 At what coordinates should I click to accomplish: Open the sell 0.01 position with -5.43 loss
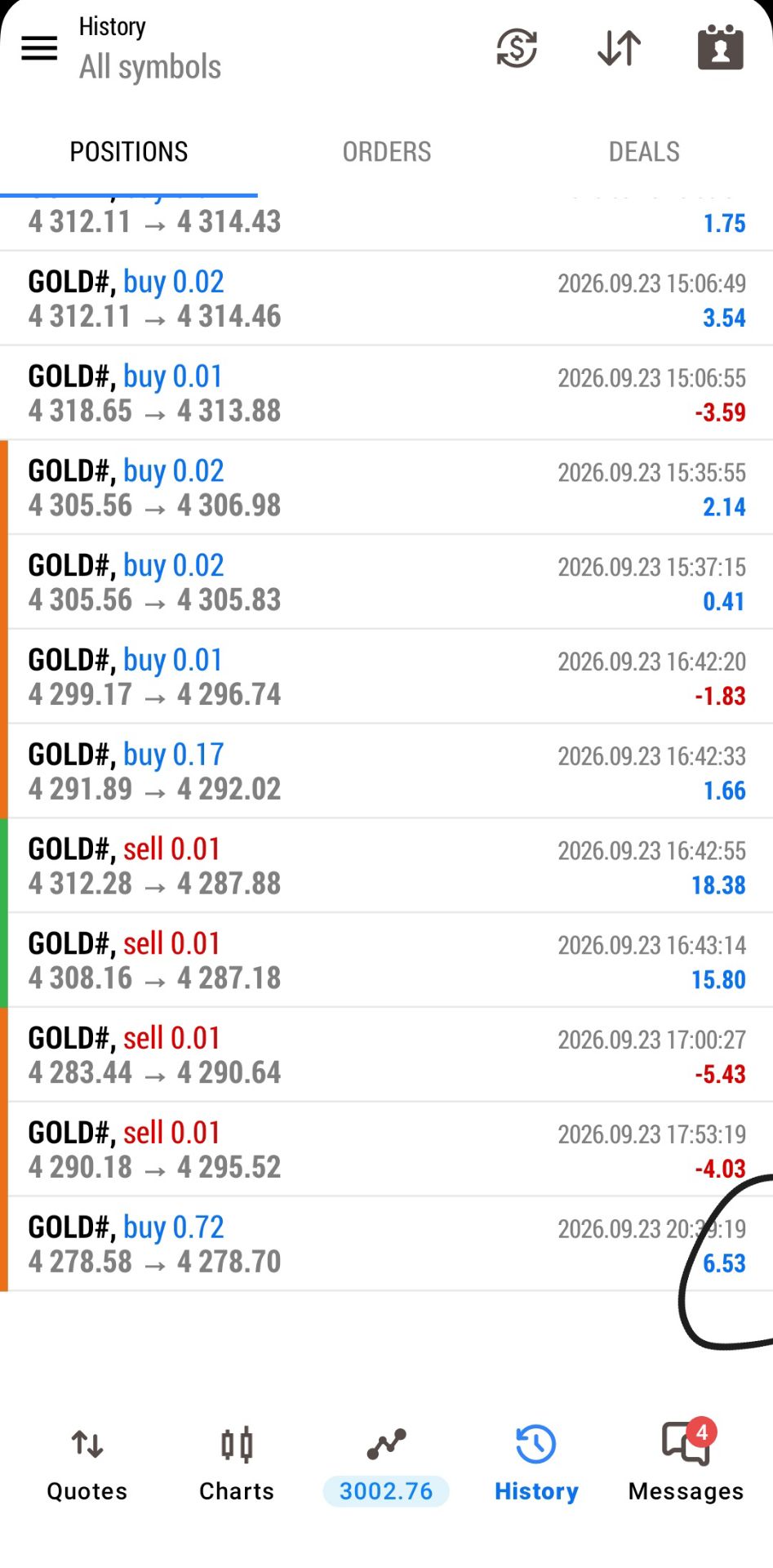pos(387,1055)
